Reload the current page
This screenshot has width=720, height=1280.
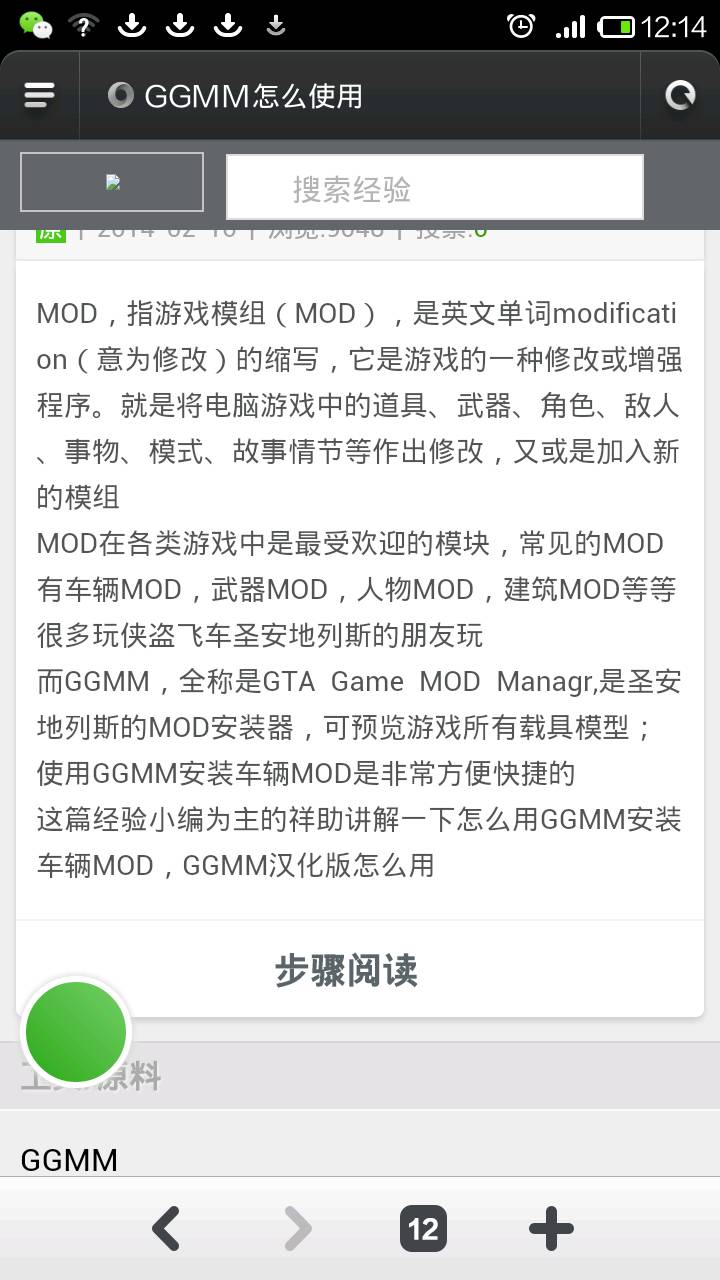pos(680,96)
